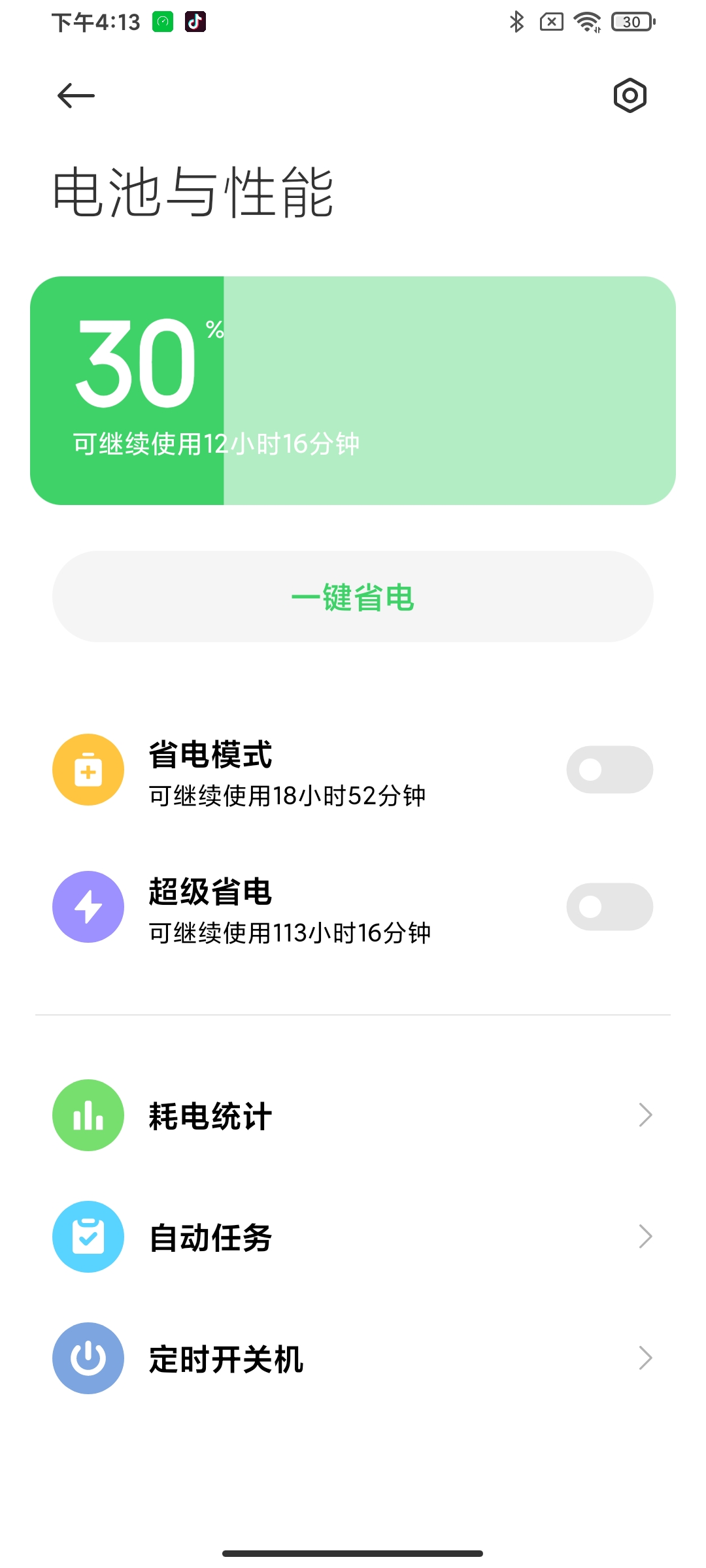
Task: Go back using the arrow icon
Action: [x=76, y=96]
